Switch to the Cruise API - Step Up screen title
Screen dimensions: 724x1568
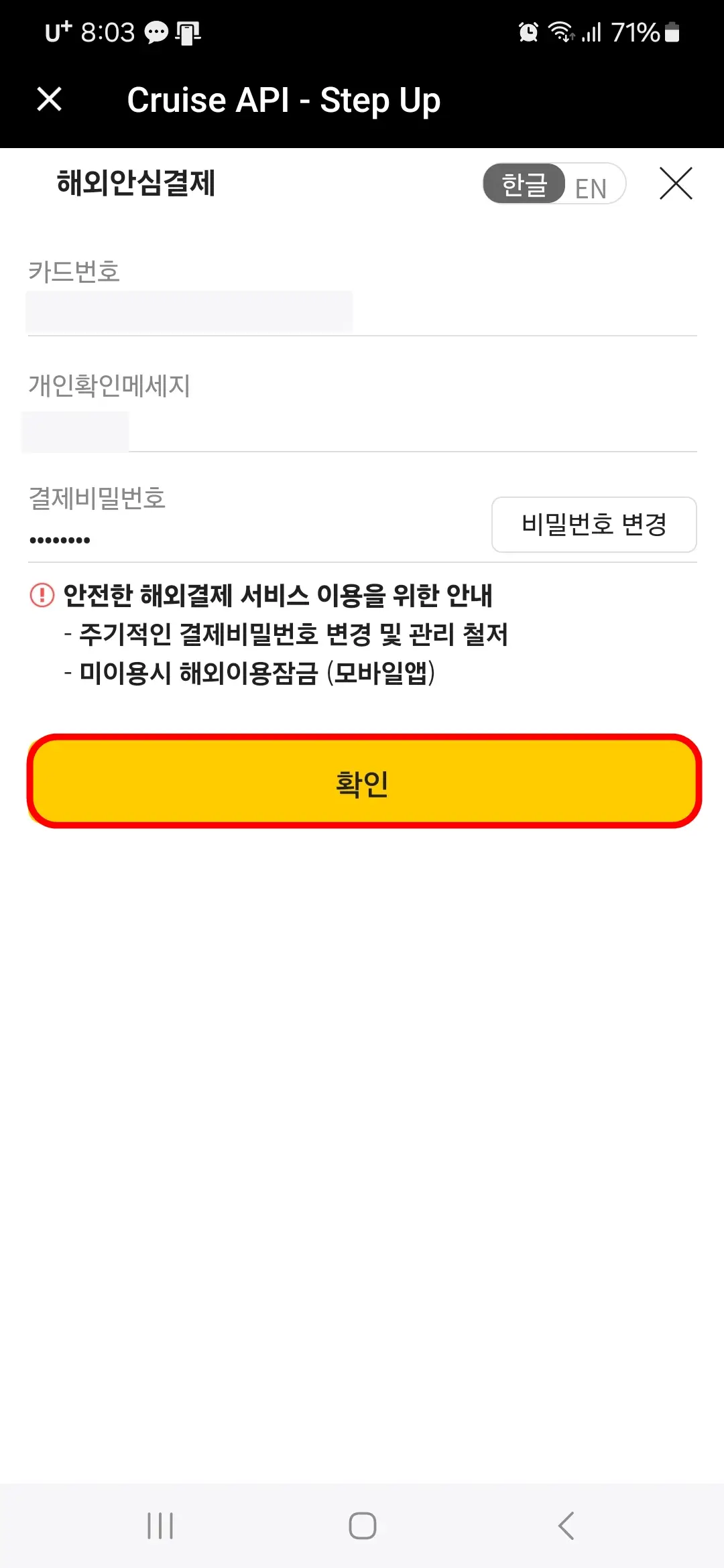coord(284,100)
